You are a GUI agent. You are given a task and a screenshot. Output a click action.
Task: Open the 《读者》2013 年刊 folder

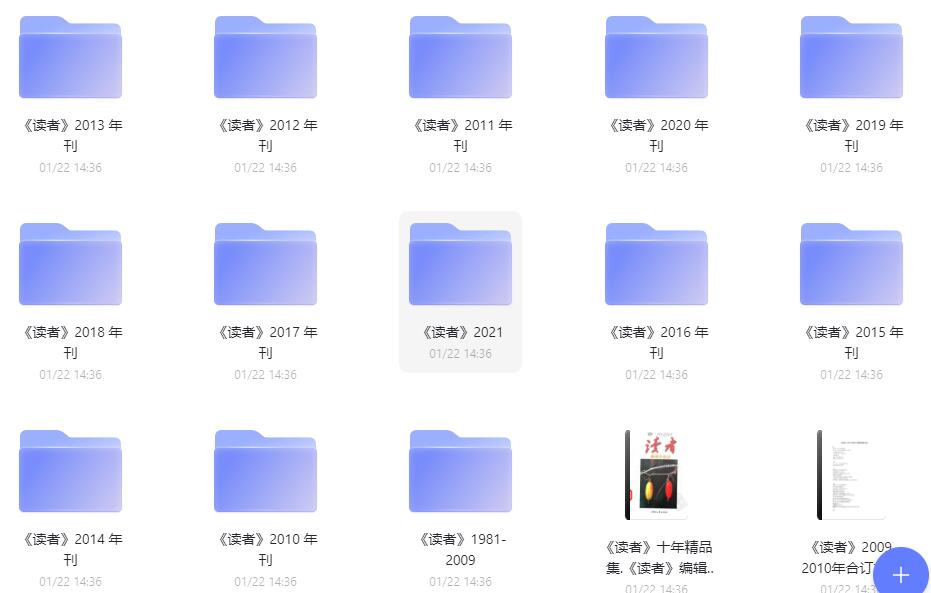pos(70,58)
